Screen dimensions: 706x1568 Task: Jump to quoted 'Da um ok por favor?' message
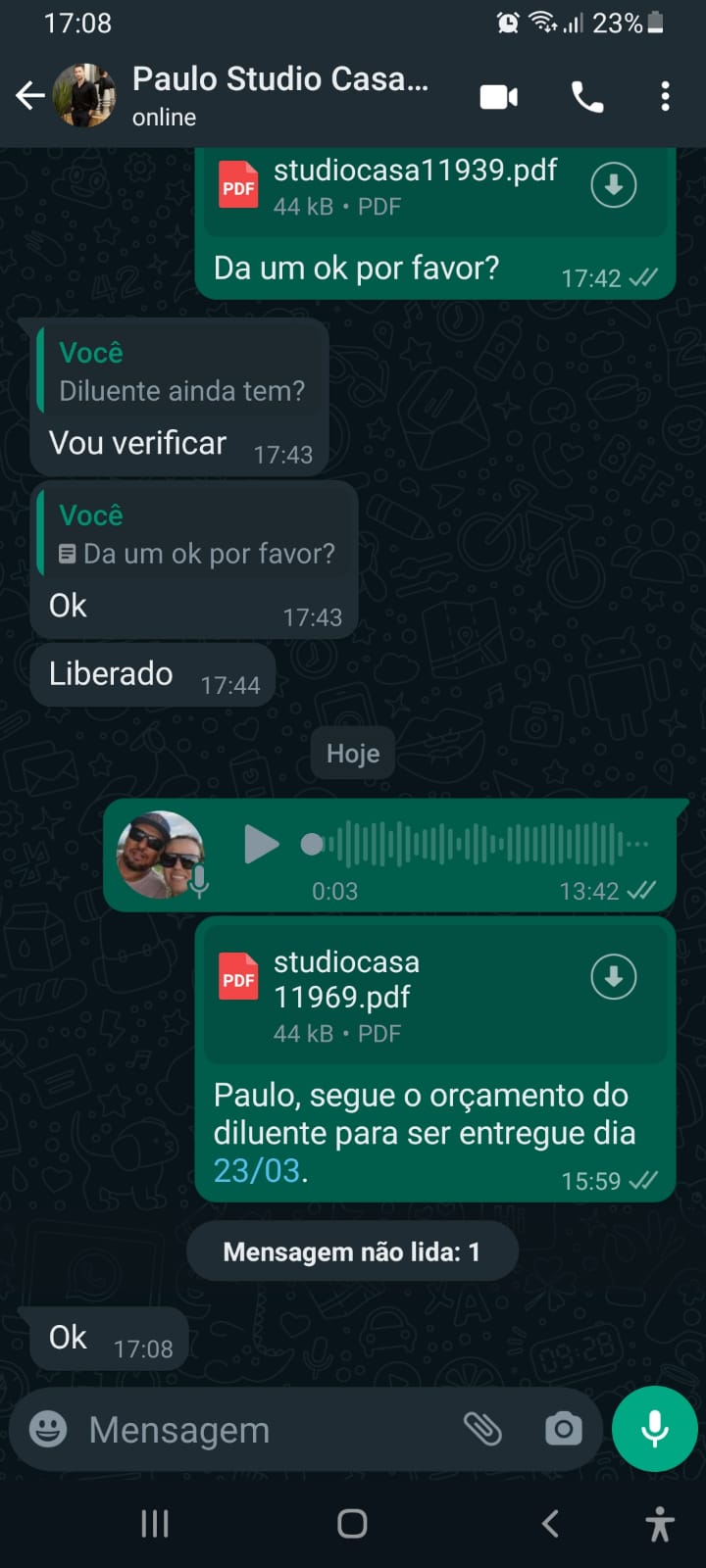196,536
